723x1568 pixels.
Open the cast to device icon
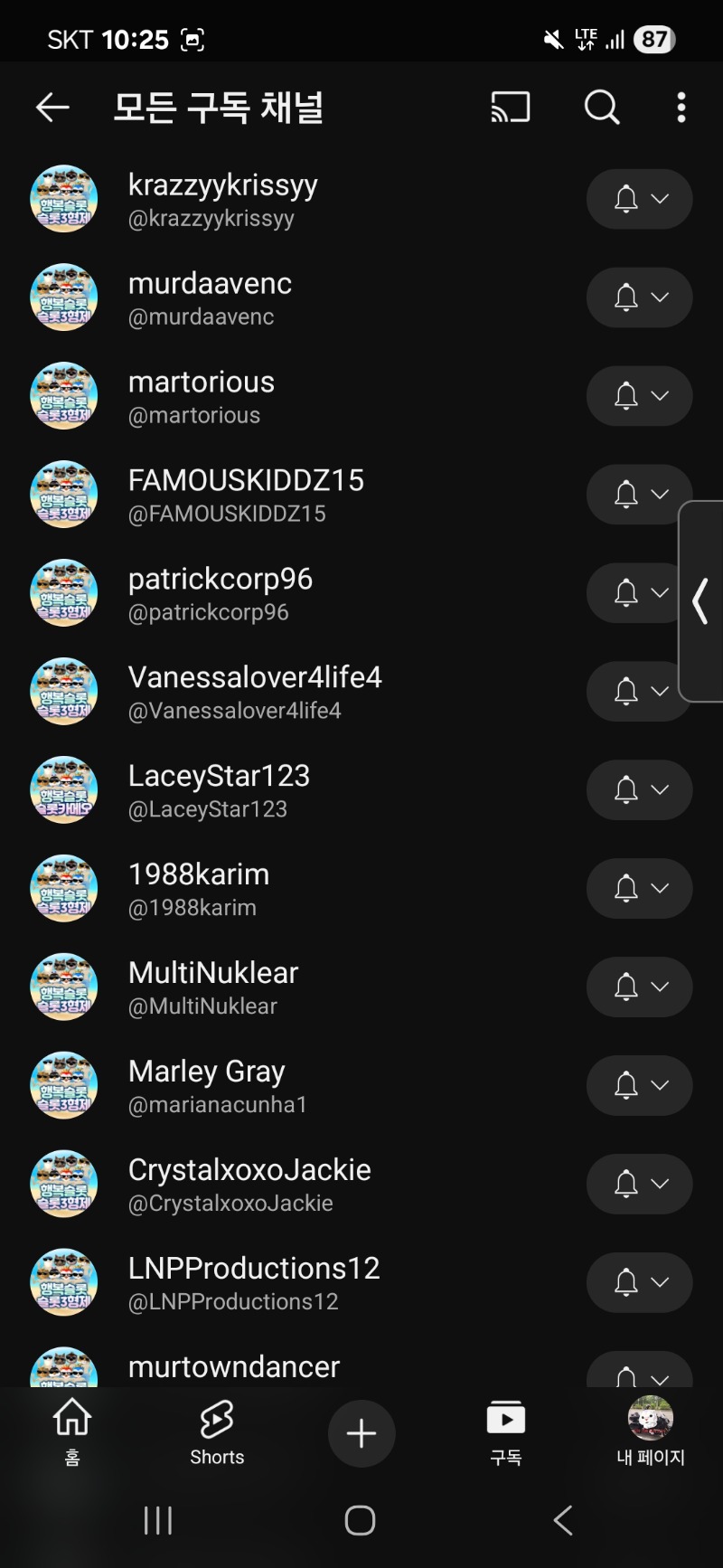coord(510,108)
